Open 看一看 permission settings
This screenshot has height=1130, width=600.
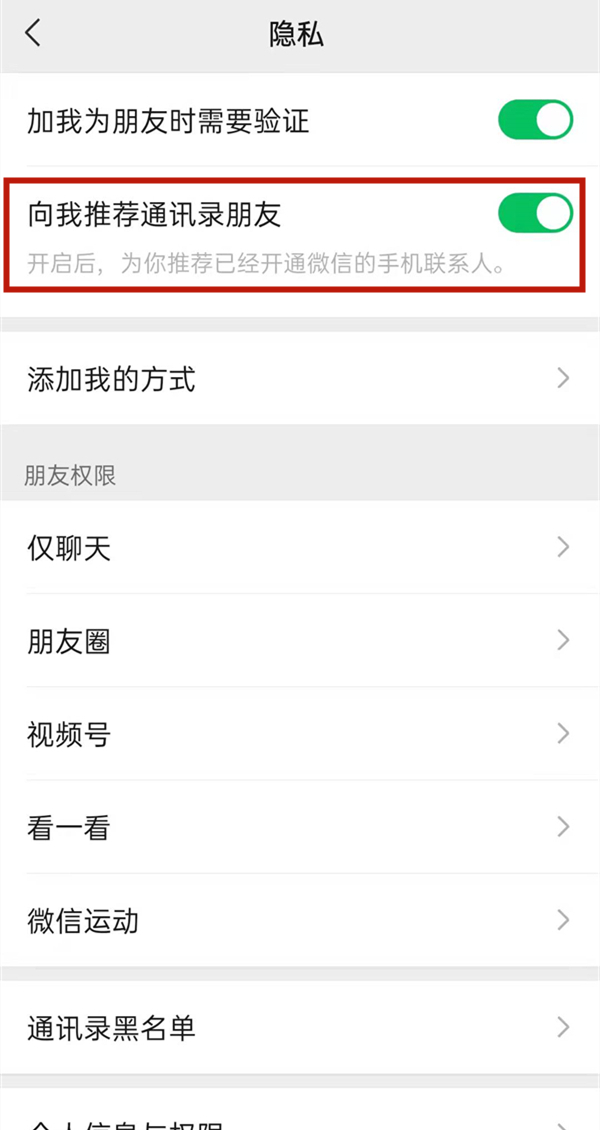[300, 828]
